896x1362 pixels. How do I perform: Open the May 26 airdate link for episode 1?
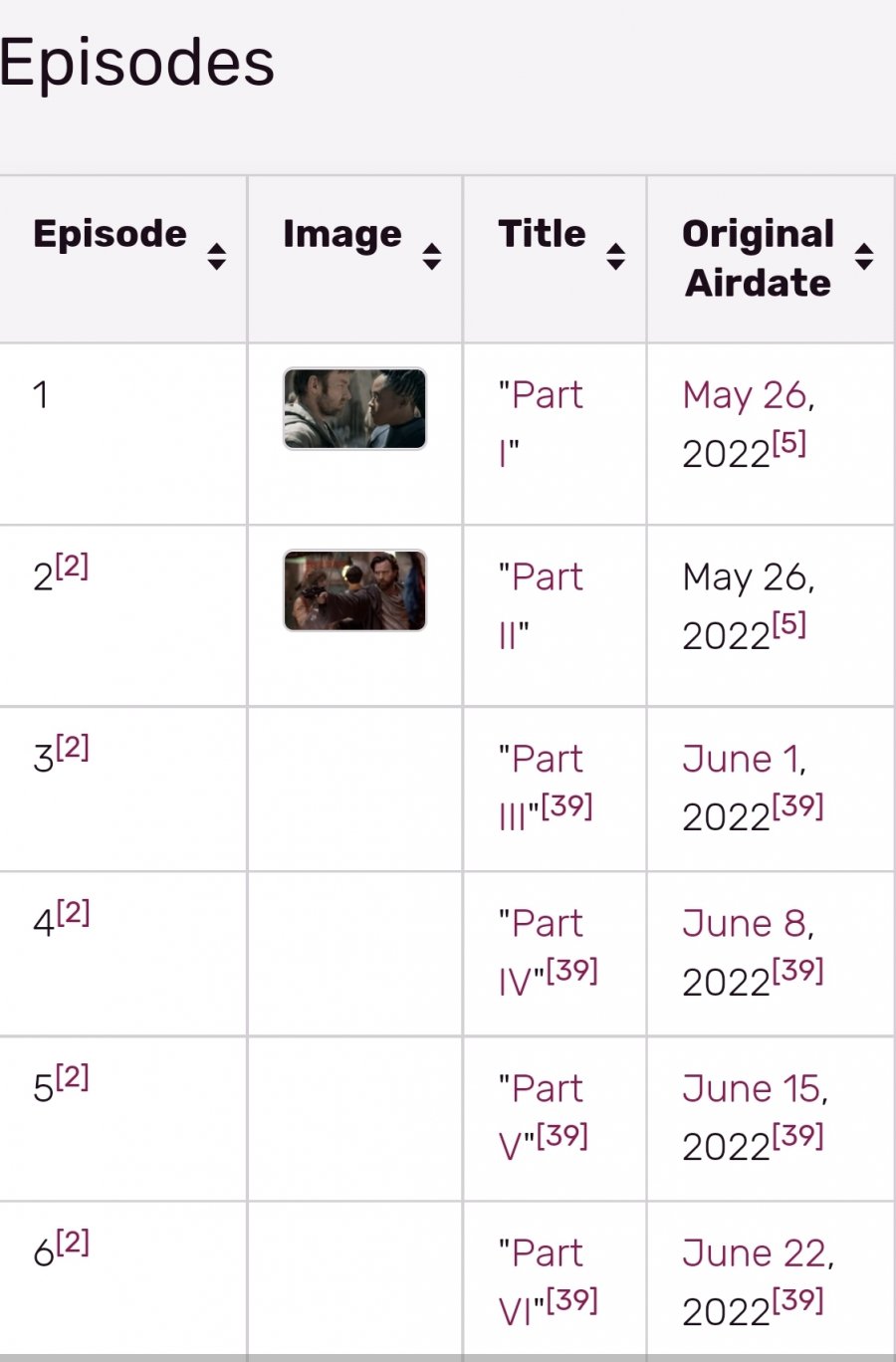point(746,396)
